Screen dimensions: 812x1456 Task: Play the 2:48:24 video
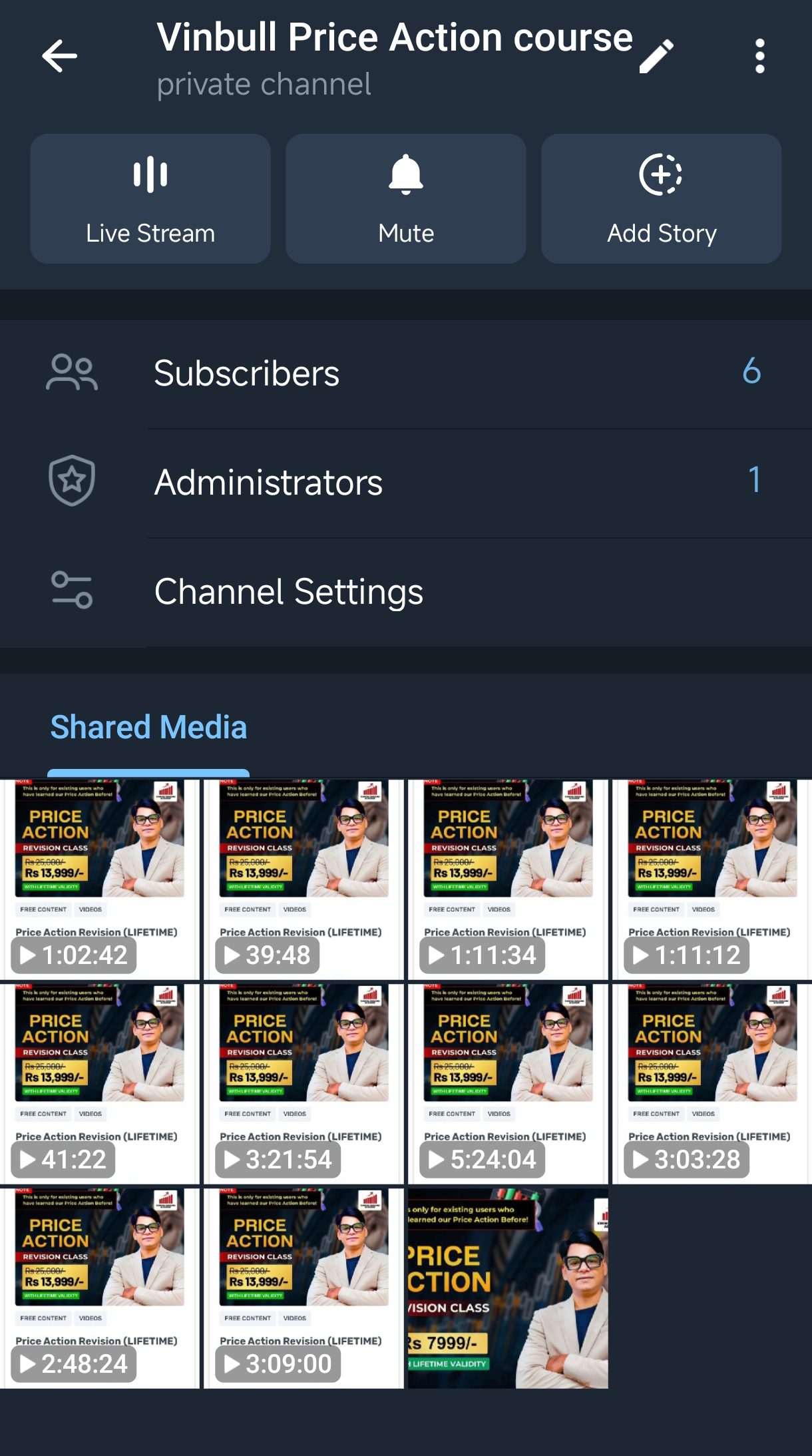coord(100,1288)
